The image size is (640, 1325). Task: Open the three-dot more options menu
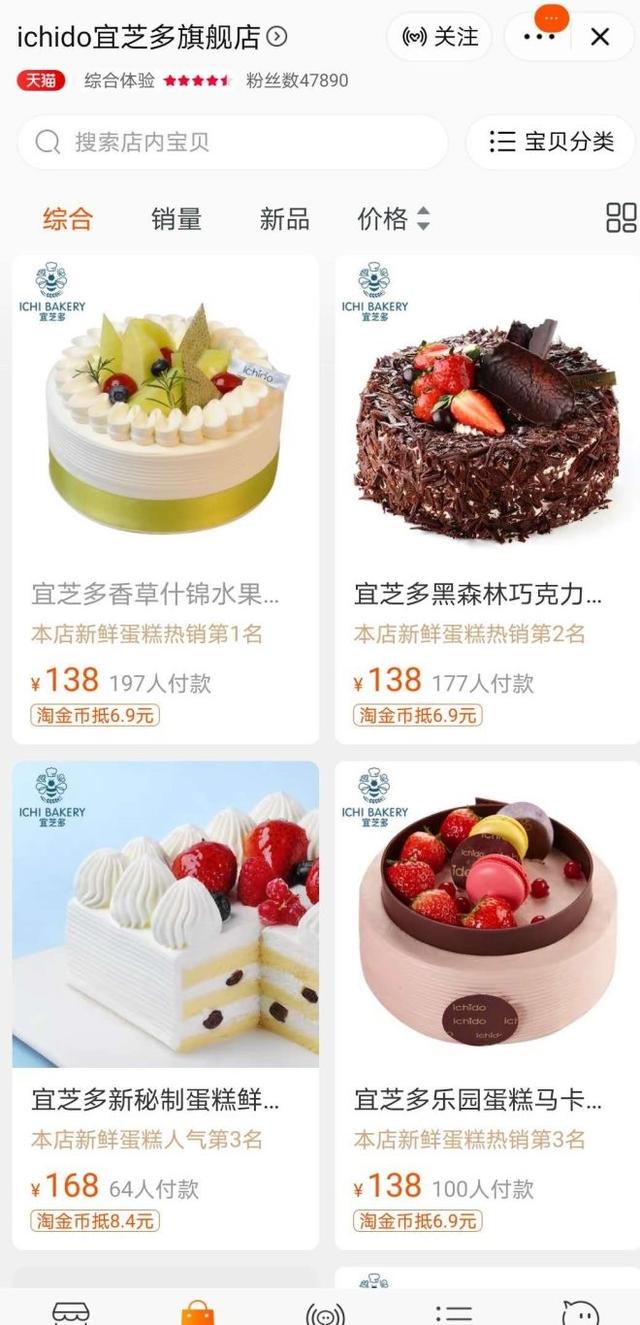[x=539, y=37]
